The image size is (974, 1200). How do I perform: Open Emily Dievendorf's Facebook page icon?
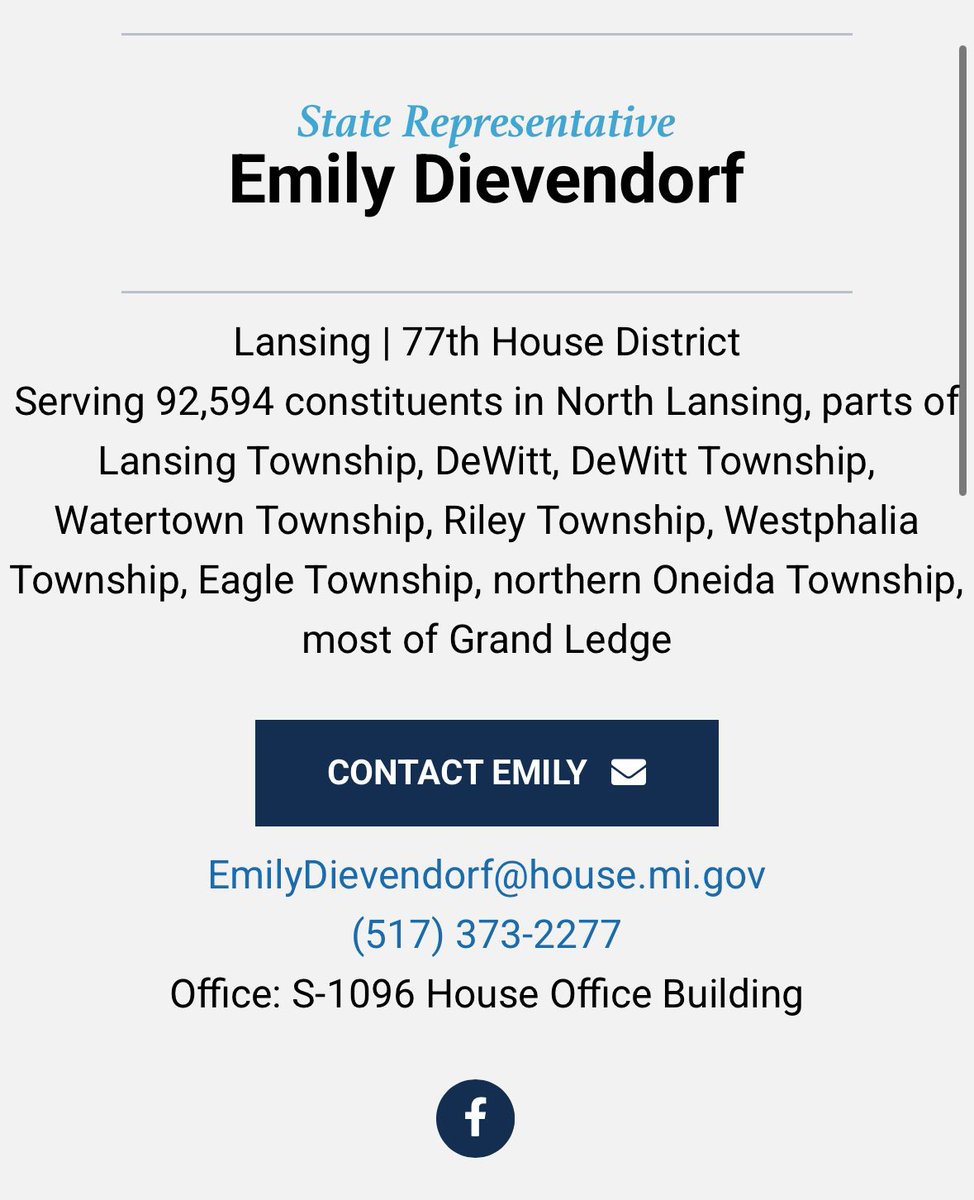click(x=475, y=1117)
